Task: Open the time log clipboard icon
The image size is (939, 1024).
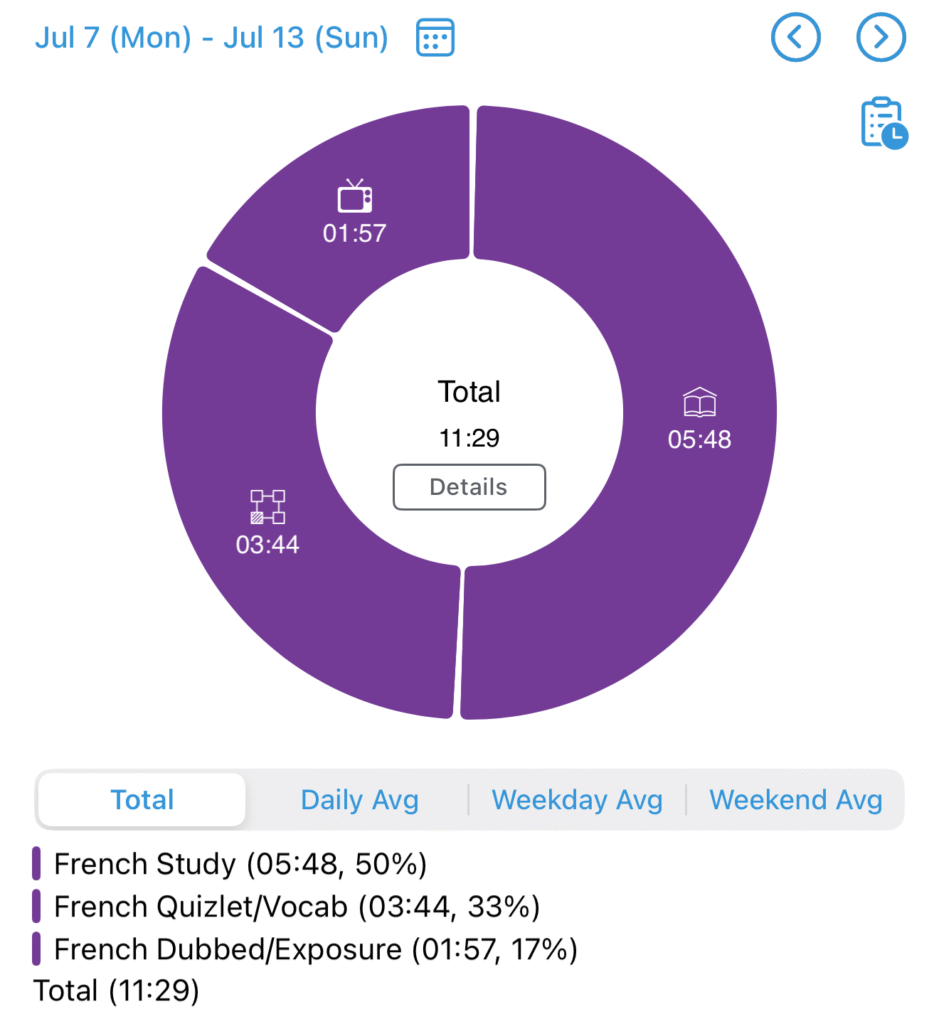Action: click(883, 123)
